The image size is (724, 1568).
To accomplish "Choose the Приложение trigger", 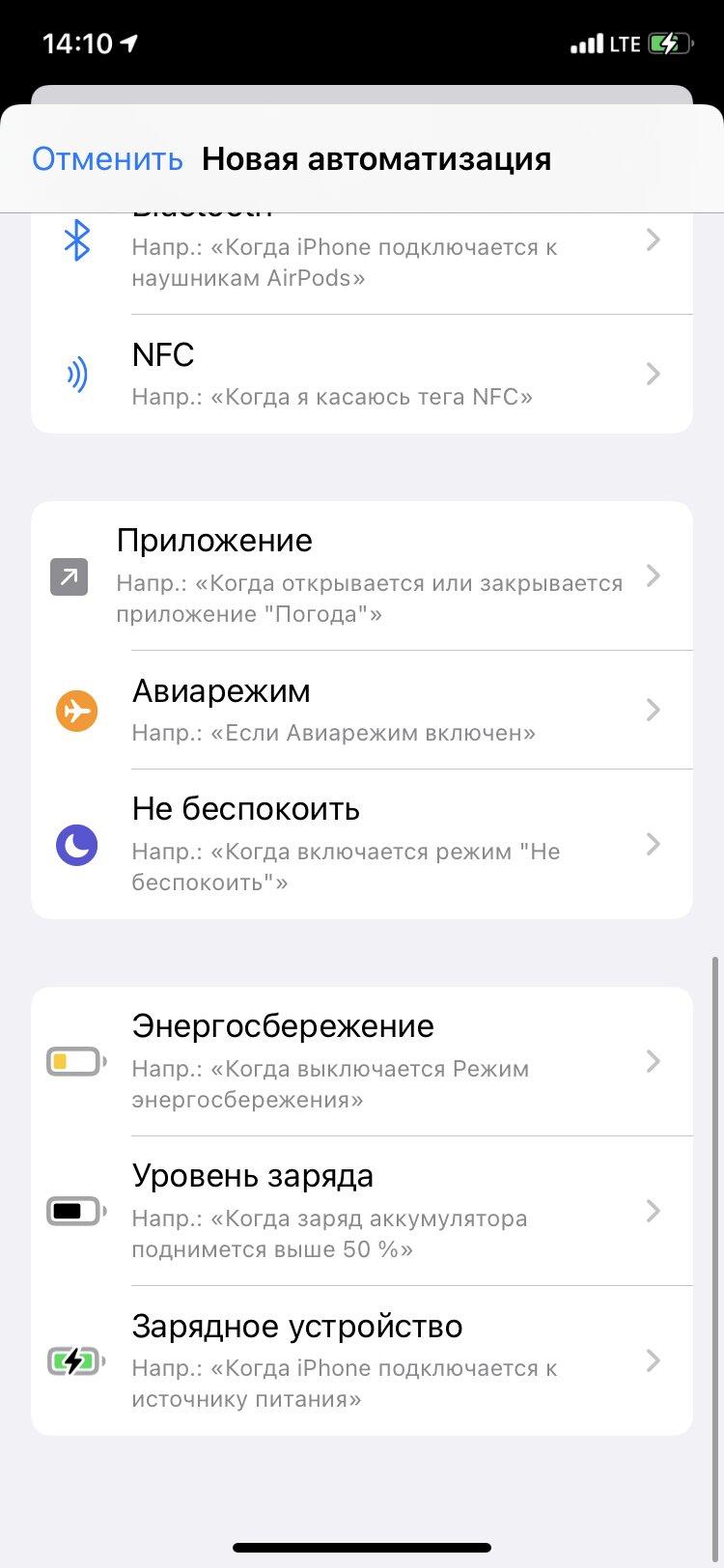I will click(362, 575).
